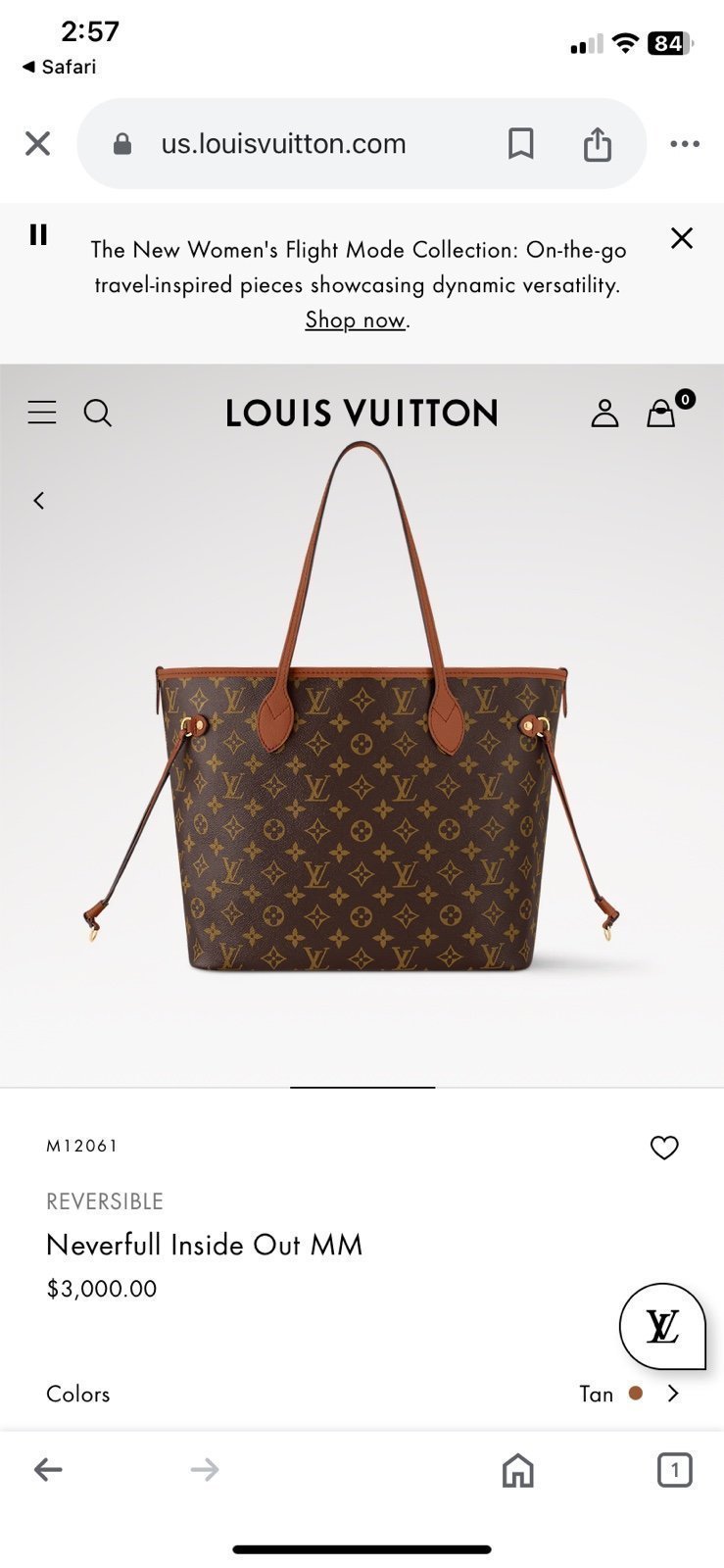724x1568 pixels.
Task: Return to Safari from the status bar
Action: (60, 67)
